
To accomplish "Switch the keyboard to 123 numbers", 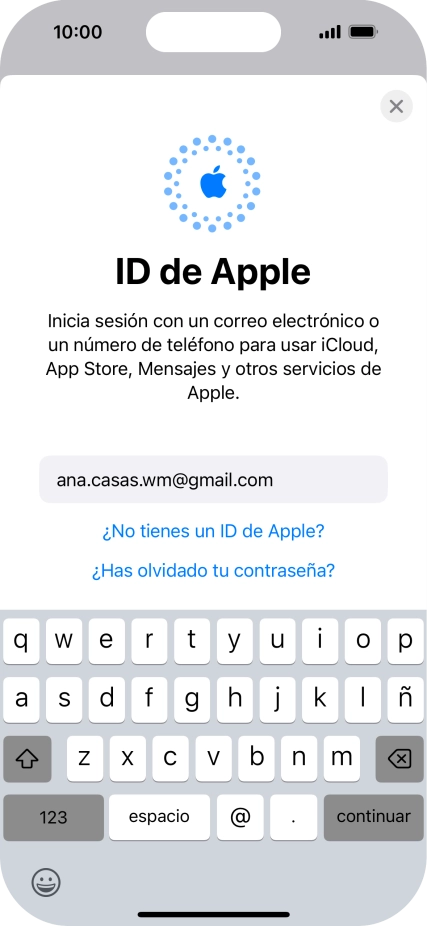I will click(x=53, y=817).
